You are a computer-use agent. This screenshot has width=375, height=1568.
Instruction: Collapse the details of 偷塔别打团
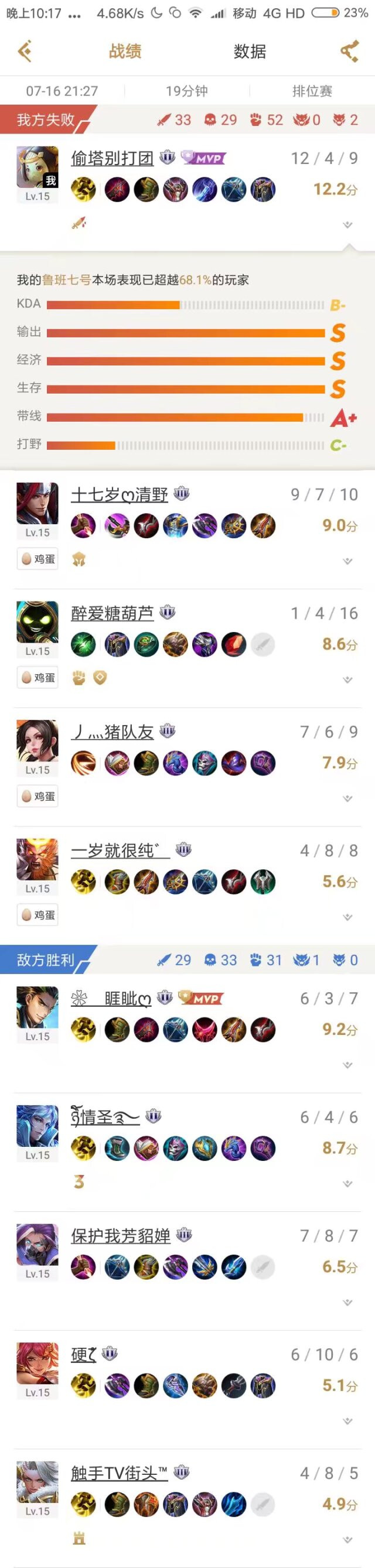click(347, 224)
